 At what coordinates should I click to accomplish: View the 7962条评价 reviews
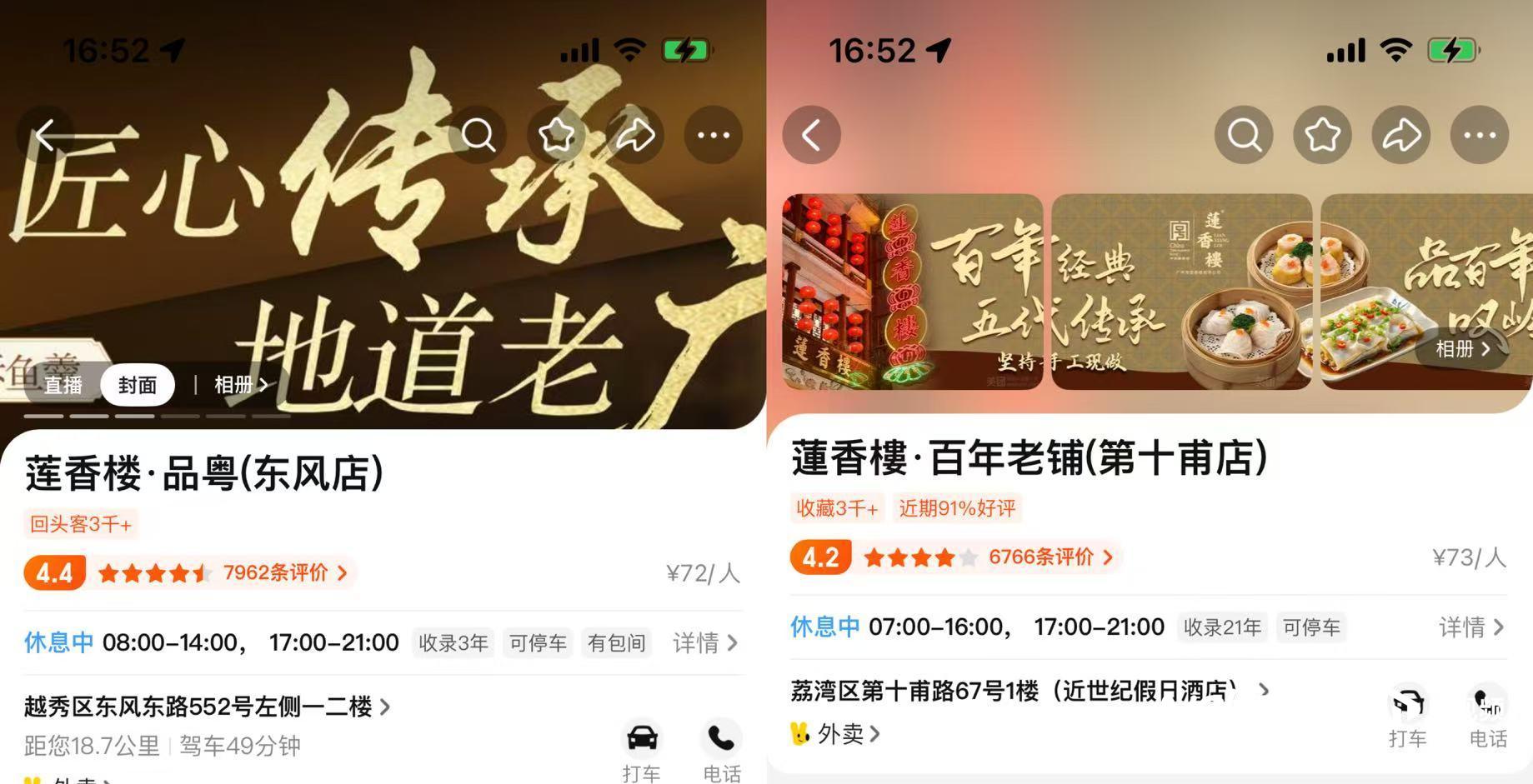tap(283, 573)
